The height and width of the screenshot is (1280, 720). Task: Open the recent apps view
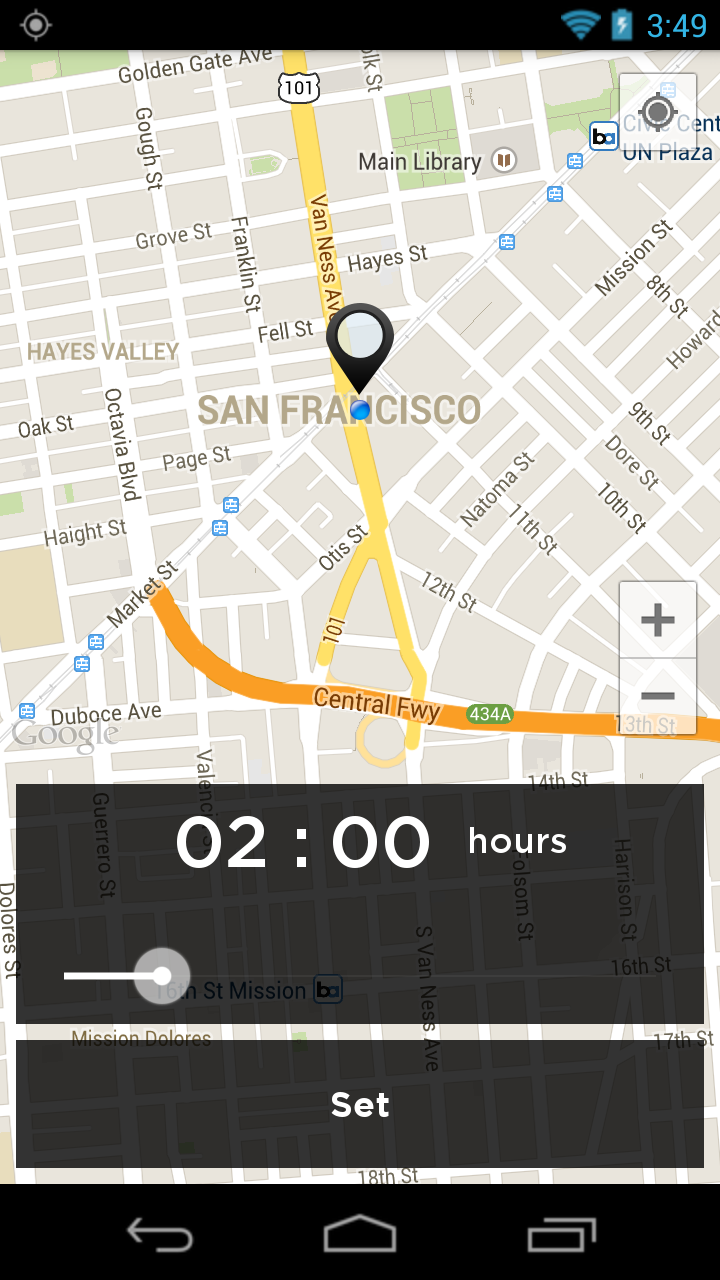click(561, 1235)
